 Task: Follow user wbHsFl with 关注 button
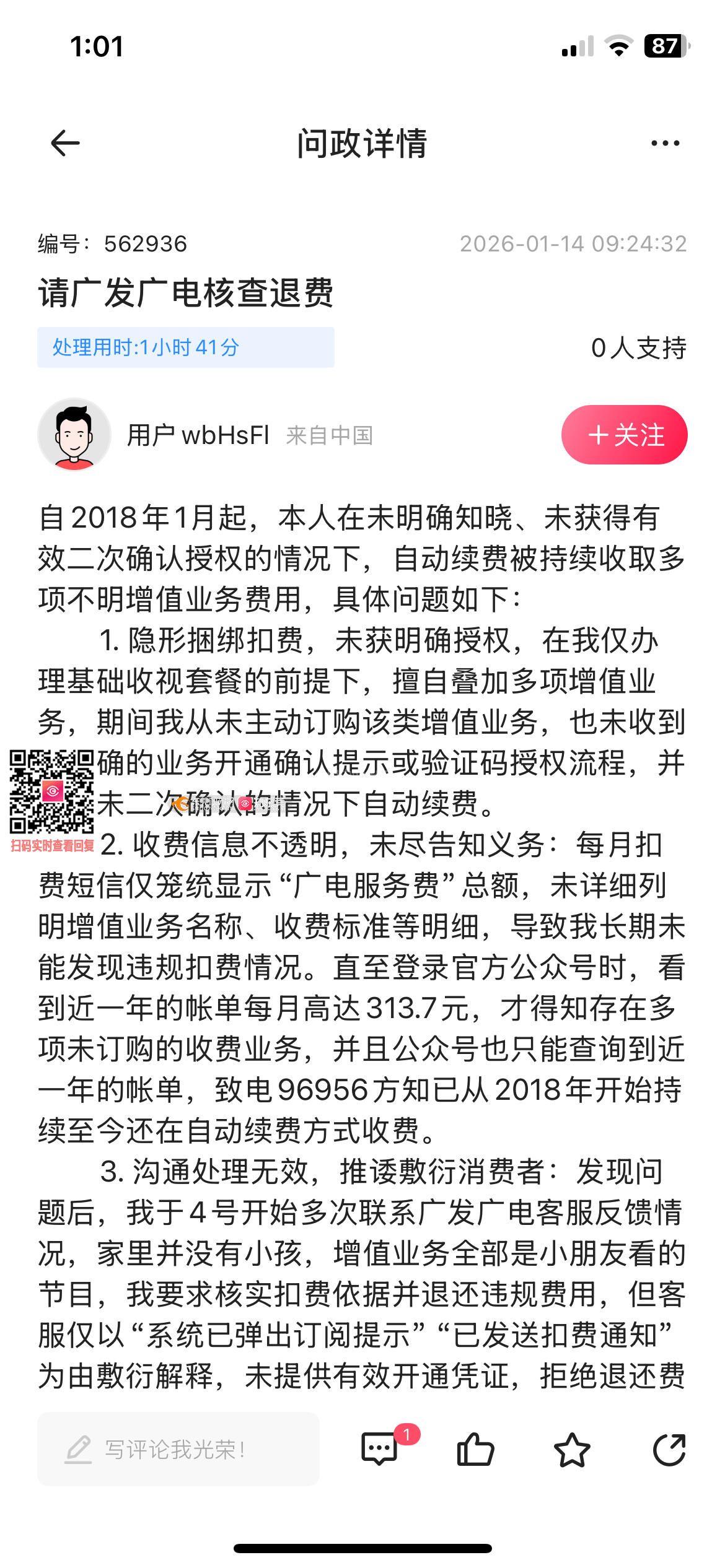click(x=624, y=435)
